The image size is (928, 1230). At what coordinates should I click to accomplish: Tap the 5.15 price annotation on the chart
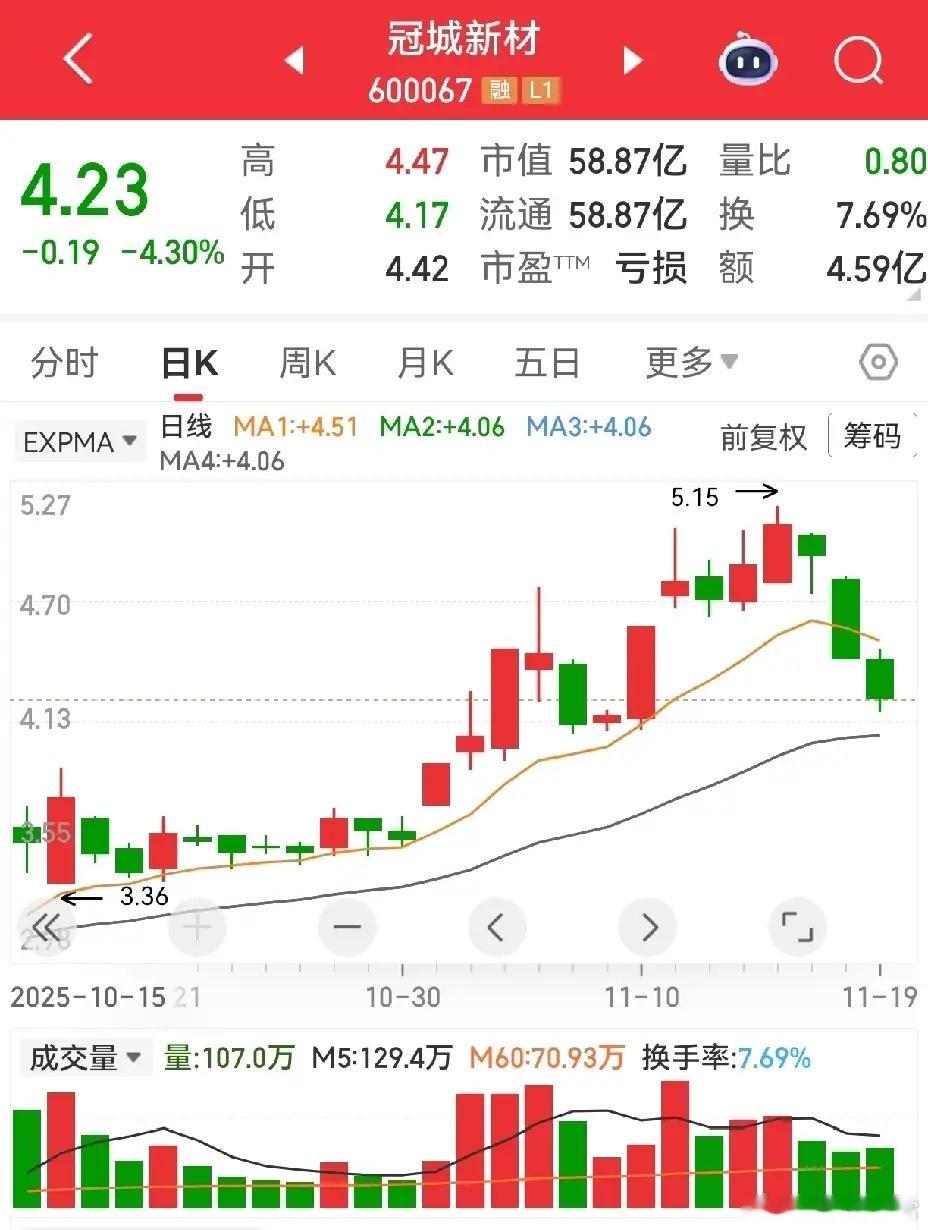point(695,496)
